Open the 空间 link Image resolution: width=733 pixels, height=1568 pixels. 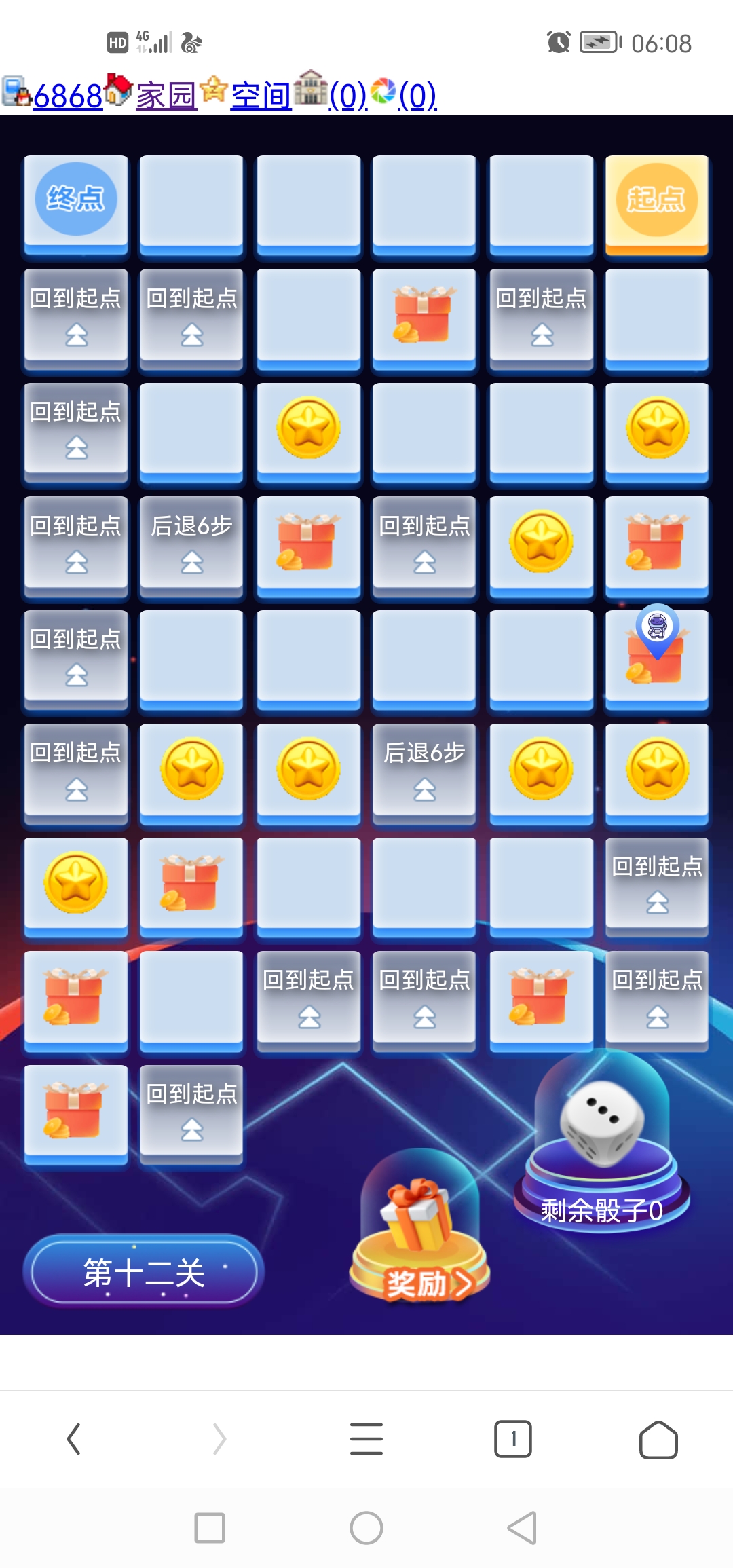pos(261,96)
